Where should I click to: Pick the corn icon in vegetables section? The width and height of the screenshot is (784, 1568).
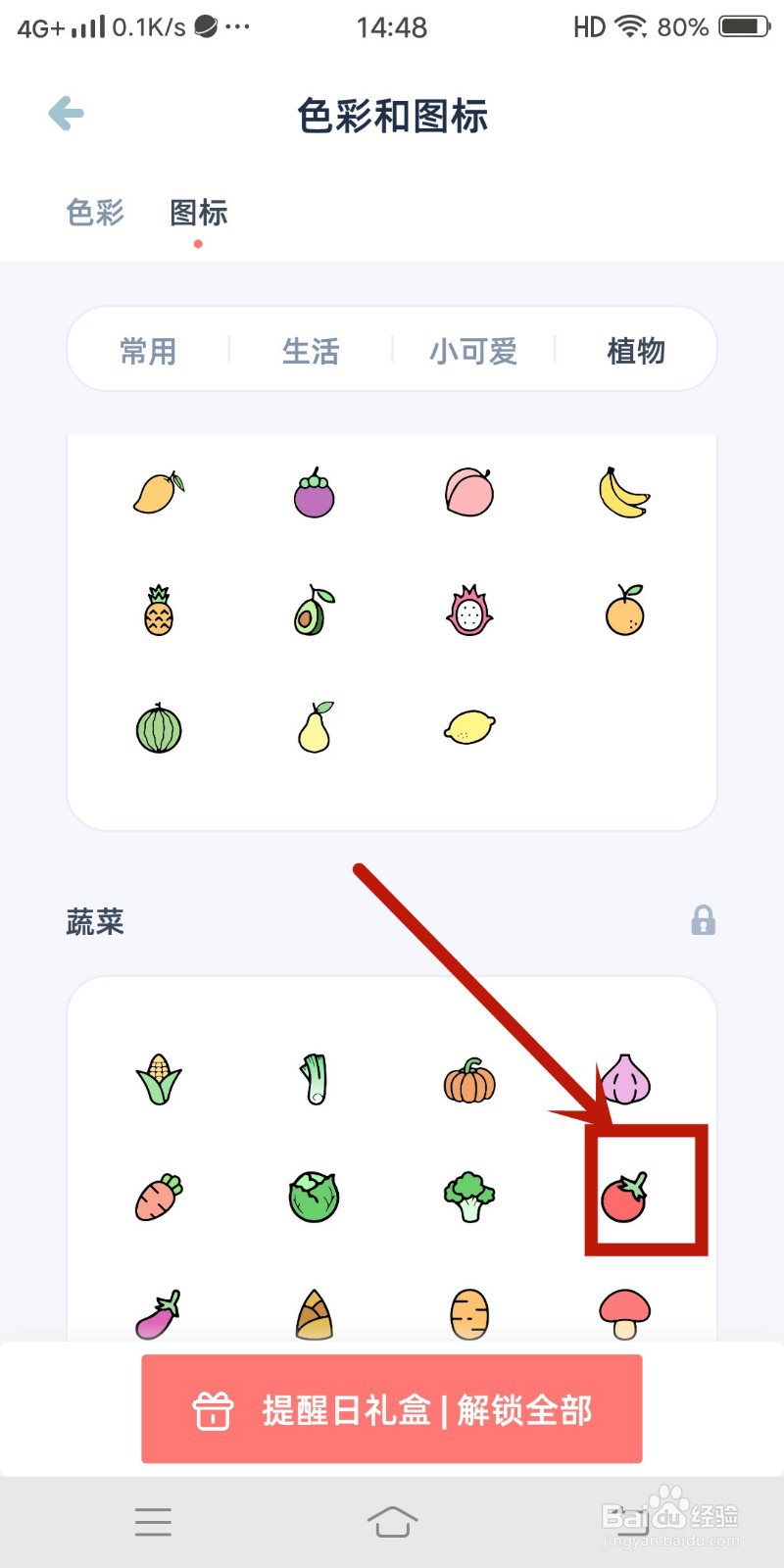tap(157, 1078)
